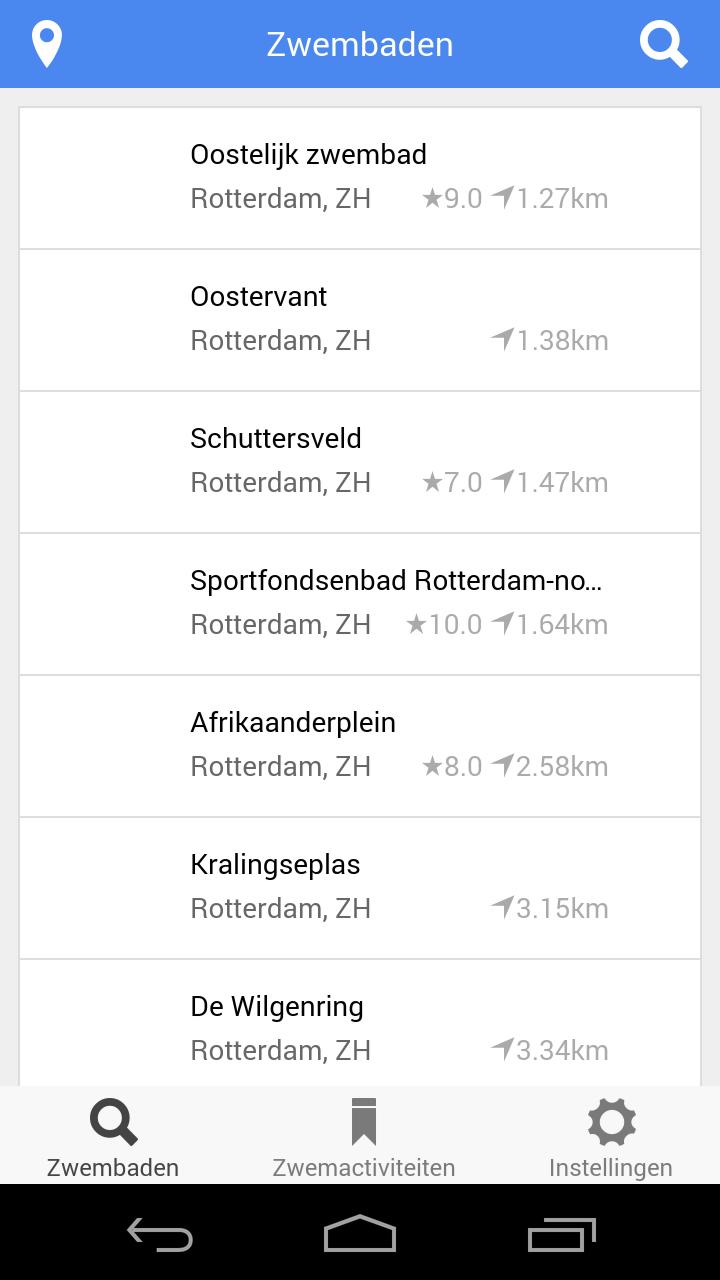The height and width of the screenshot is (1280, 720).
Task: Open the Oostelijk zwembad entry
Action: pyautogui.click(x=360, y=177)
